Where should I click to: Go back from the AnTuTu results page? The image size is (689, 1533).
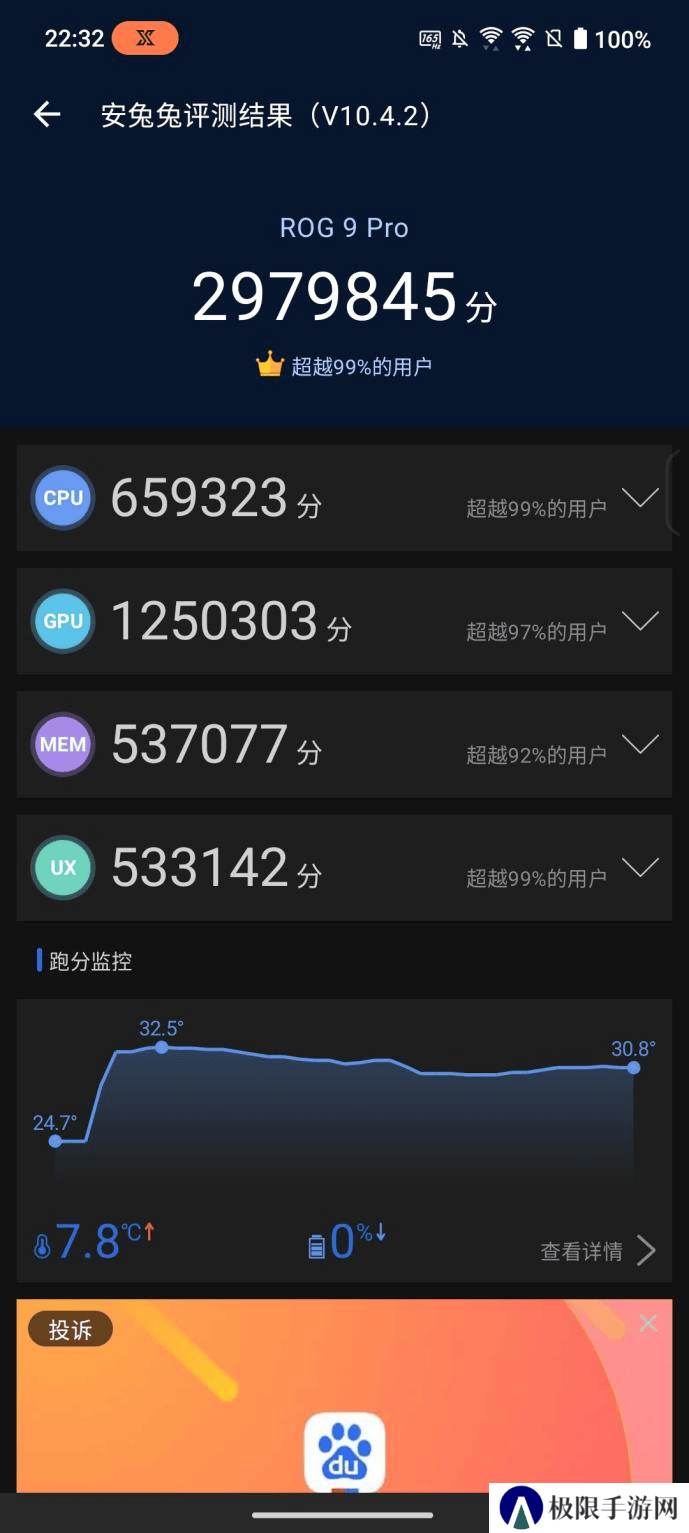pyautogui.click(x=47, y=115)
